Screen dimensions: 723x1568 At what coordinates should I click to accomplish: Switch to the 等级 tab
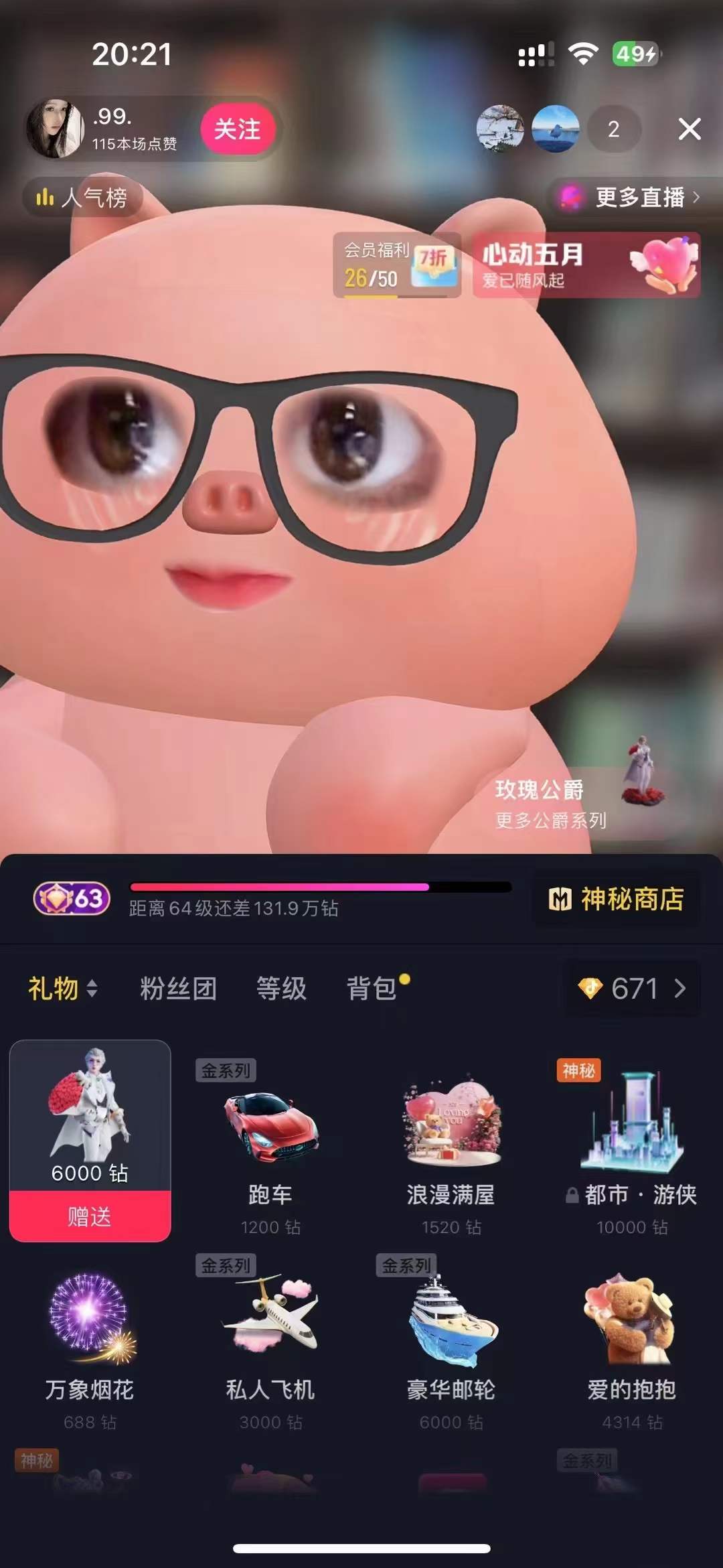(281, 989)
